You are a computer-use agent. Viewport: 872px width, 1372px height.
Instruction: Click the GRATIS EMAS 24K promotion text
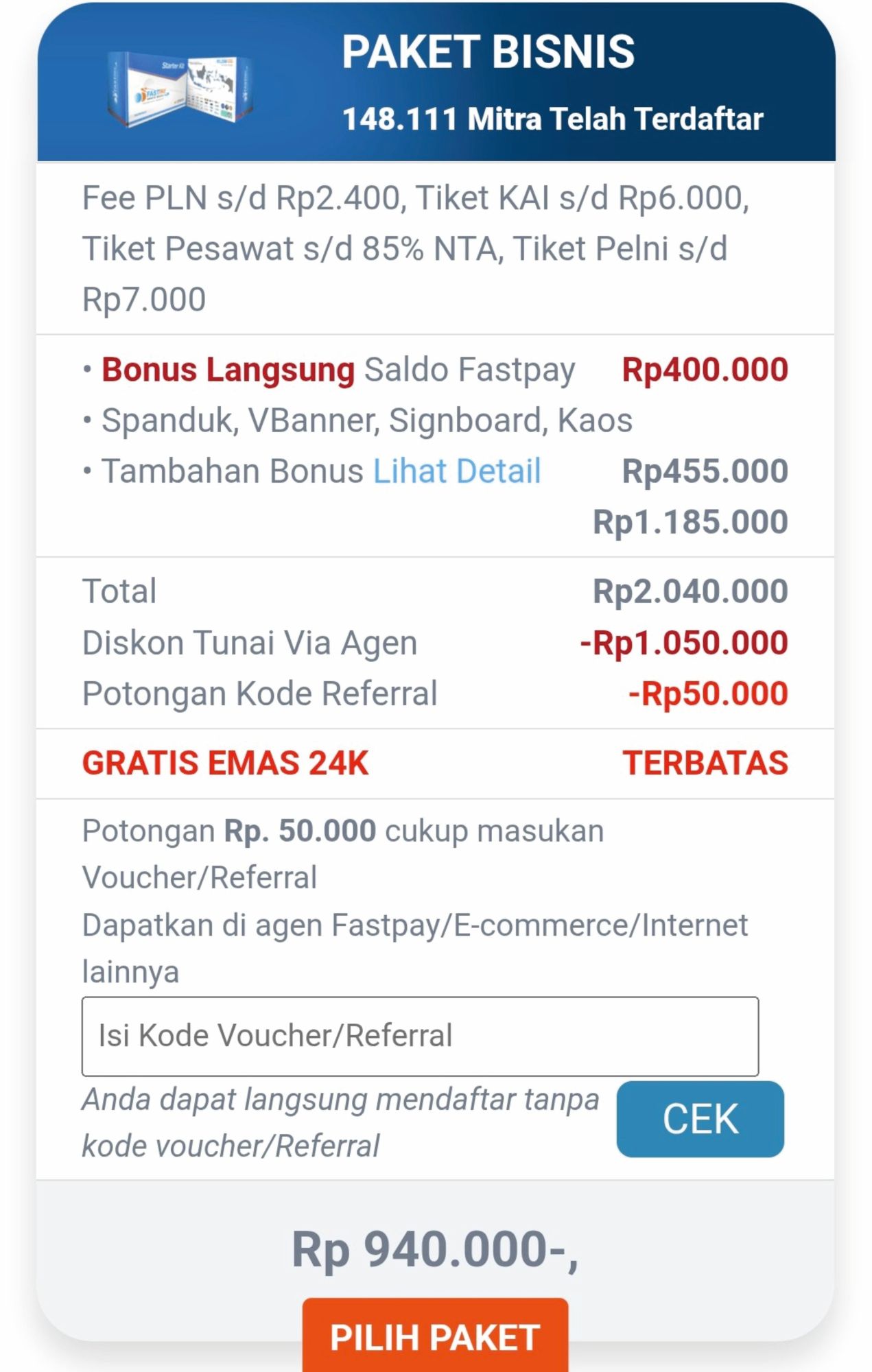pos(225,763)
